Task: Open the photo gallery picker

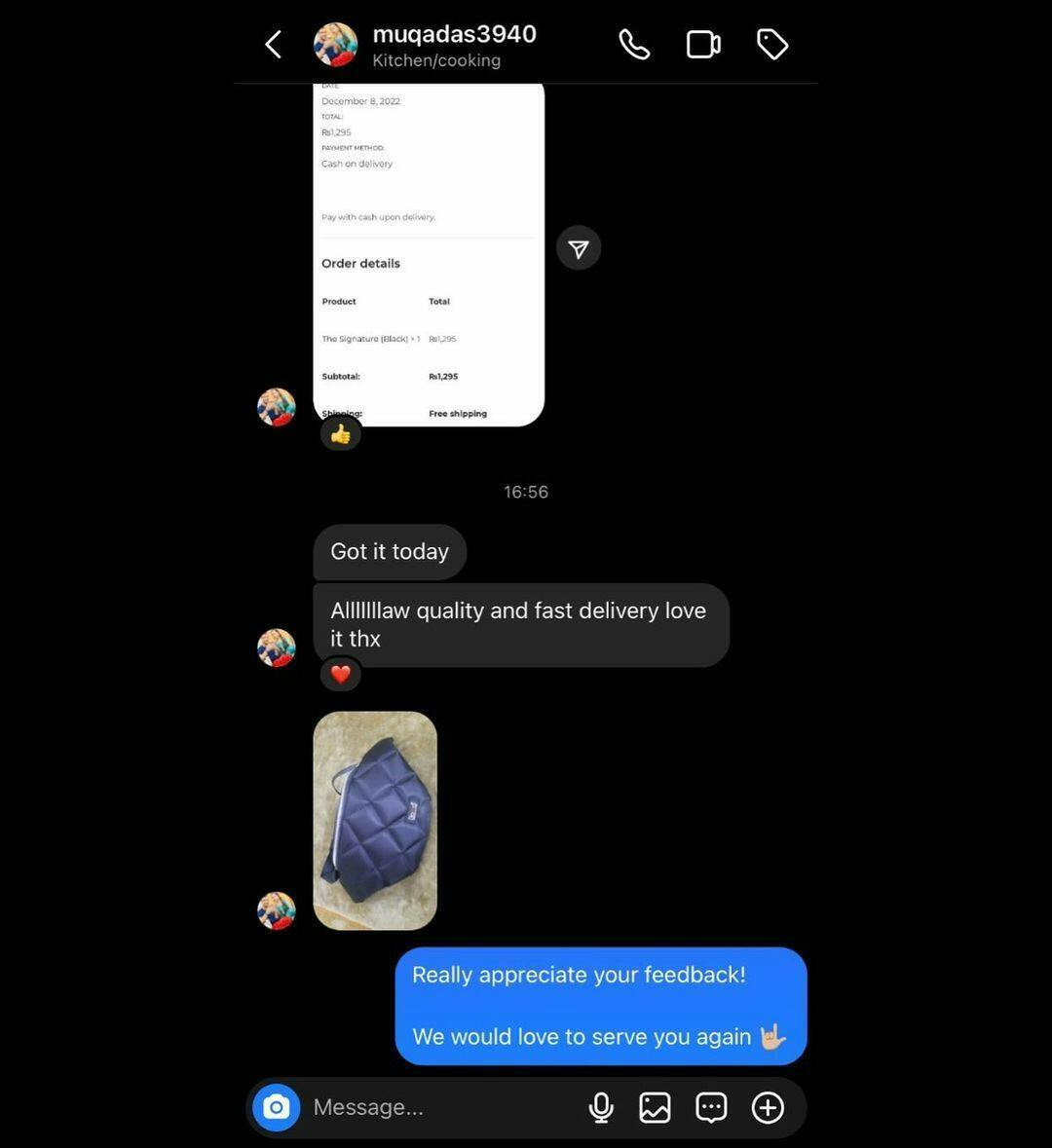Action: [x=655, y=1107]
